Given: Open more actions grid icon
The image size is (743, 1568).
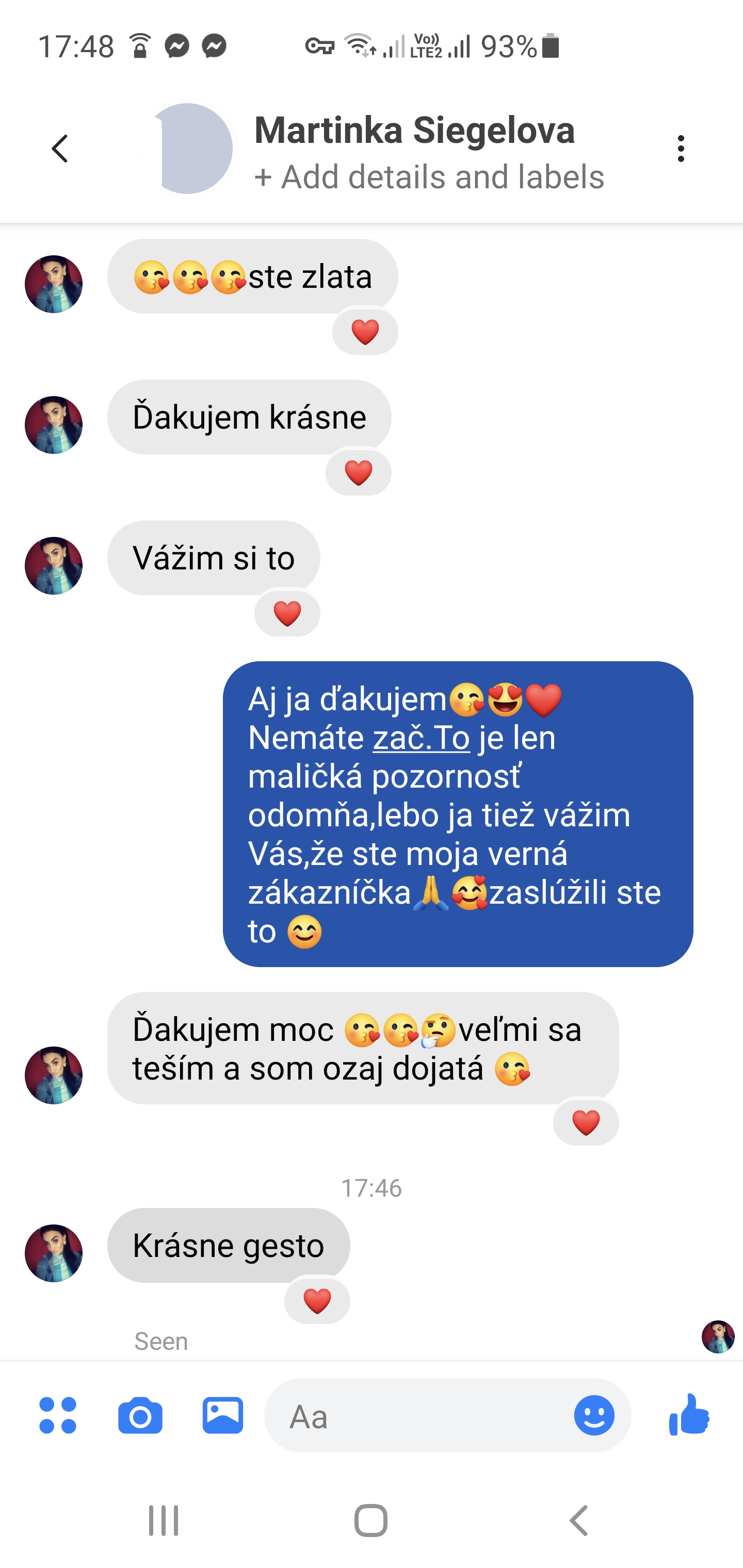Looking at the screenshot, I should [58, 1415].
